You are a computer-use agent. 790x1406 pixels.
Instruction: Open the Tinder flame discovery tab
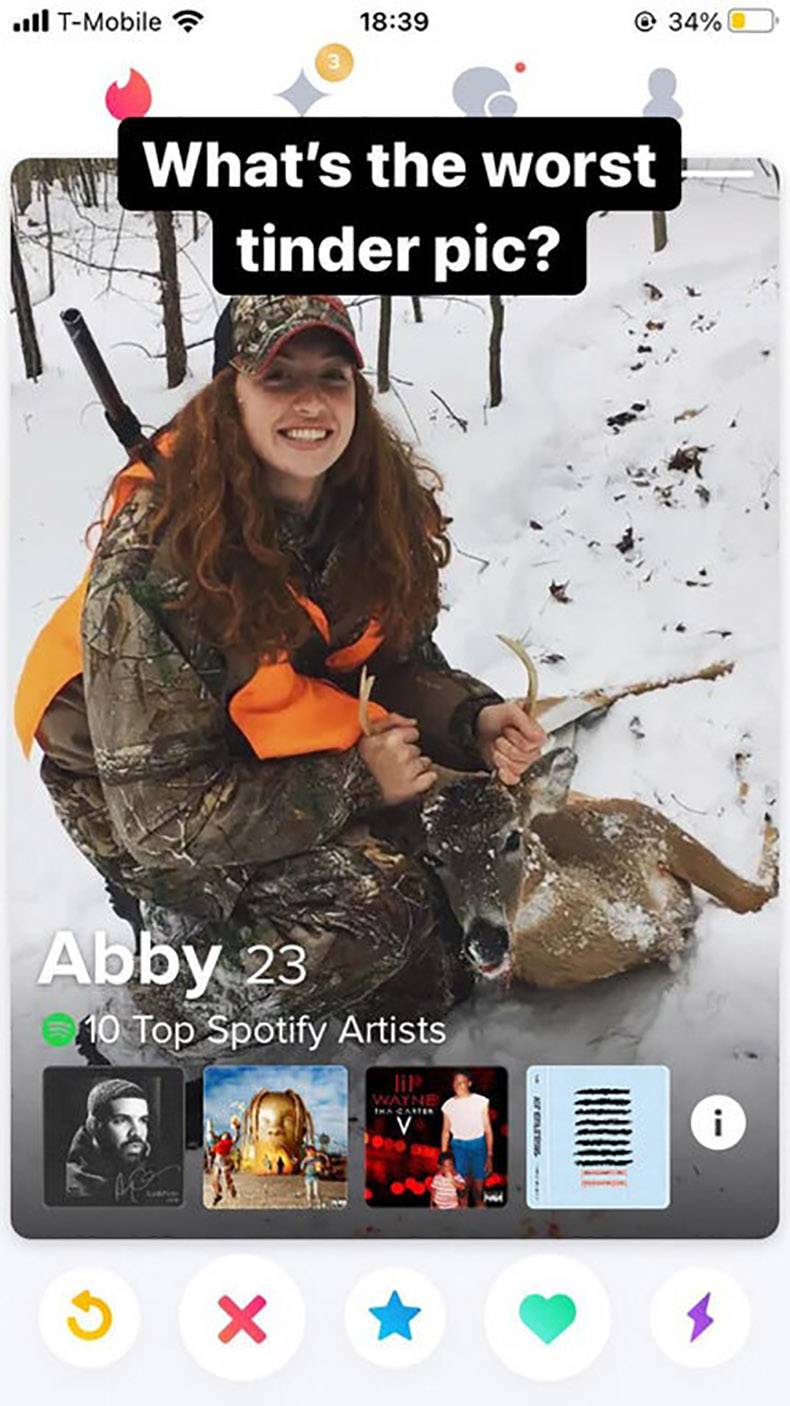coord(128,95)
